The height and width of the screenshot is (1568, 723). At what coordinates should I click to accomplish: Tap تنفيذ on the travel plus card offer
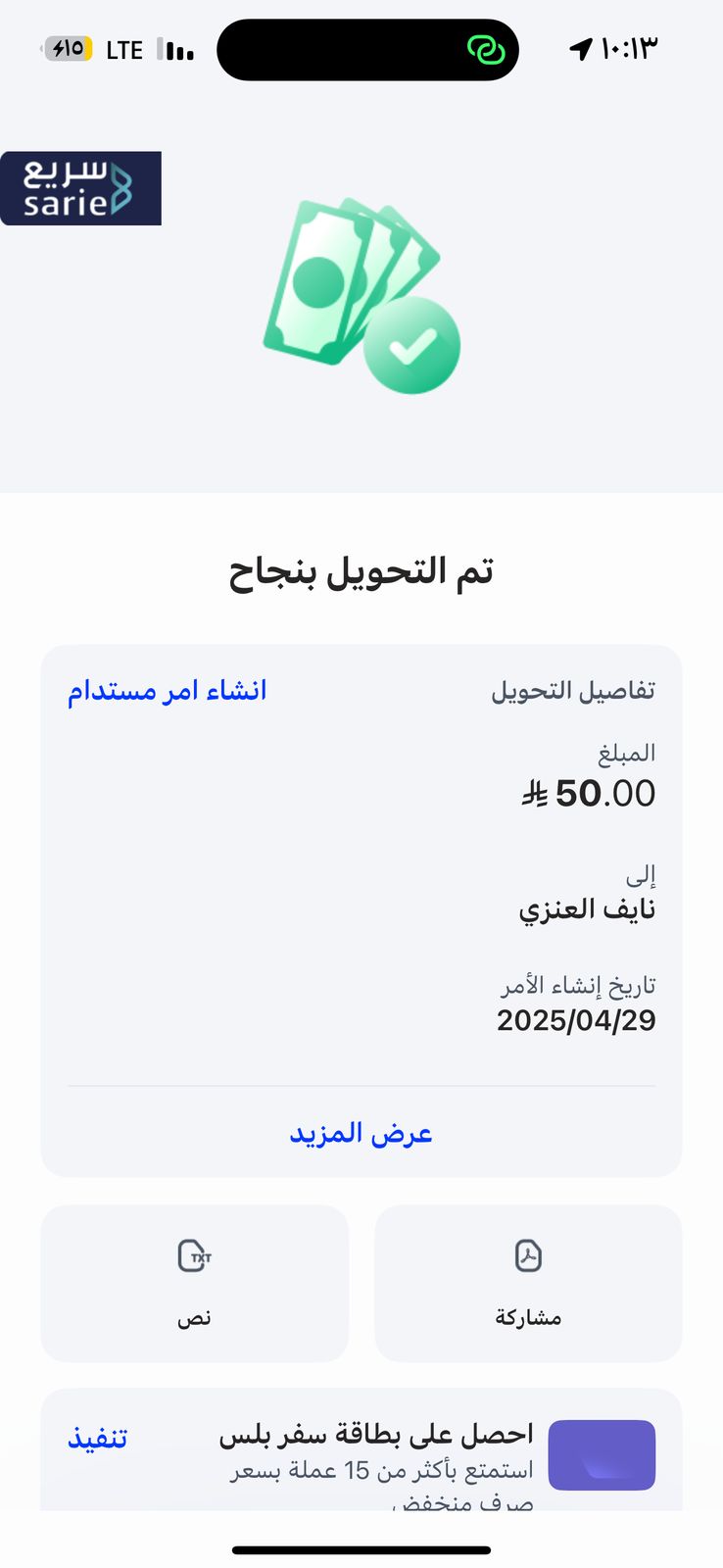click(97, 1438)
